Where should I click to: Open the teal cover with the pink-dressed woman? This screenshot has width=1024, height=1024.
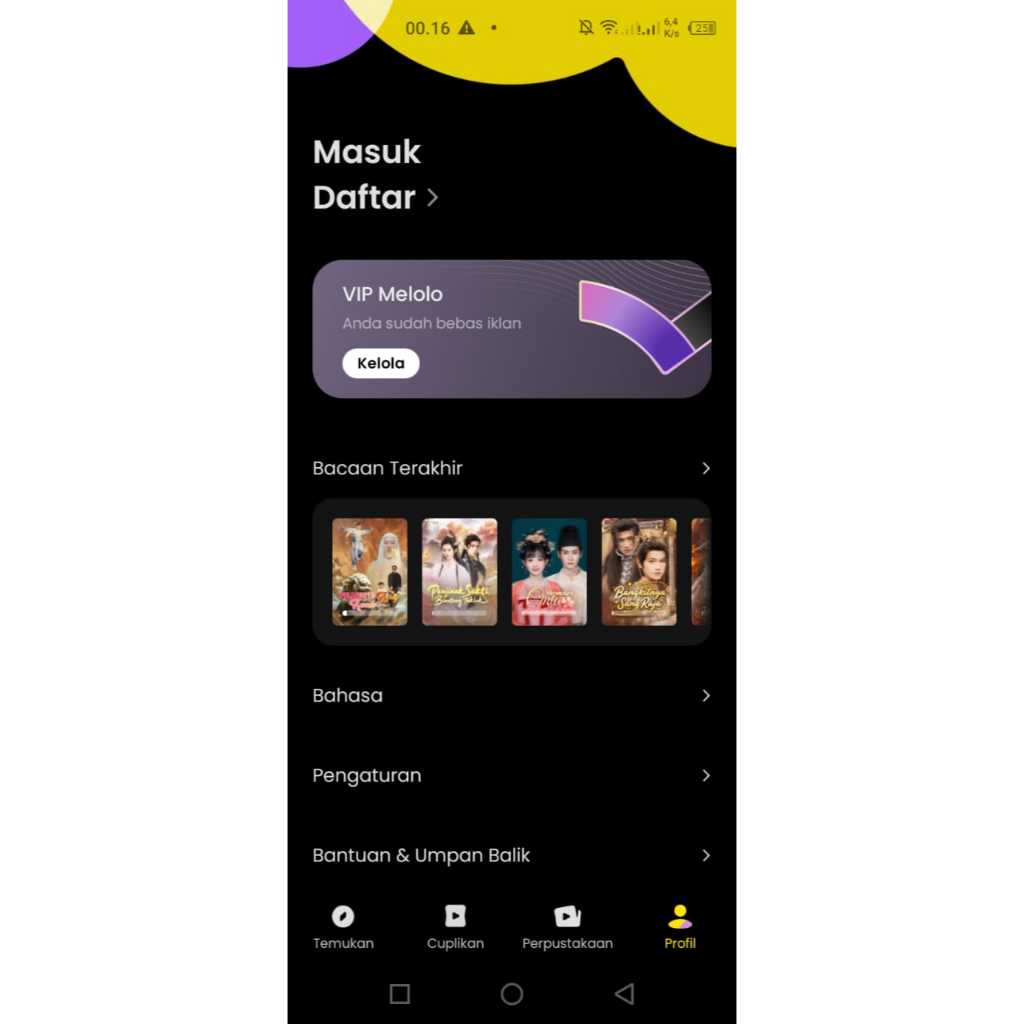[x=549, y=572]
